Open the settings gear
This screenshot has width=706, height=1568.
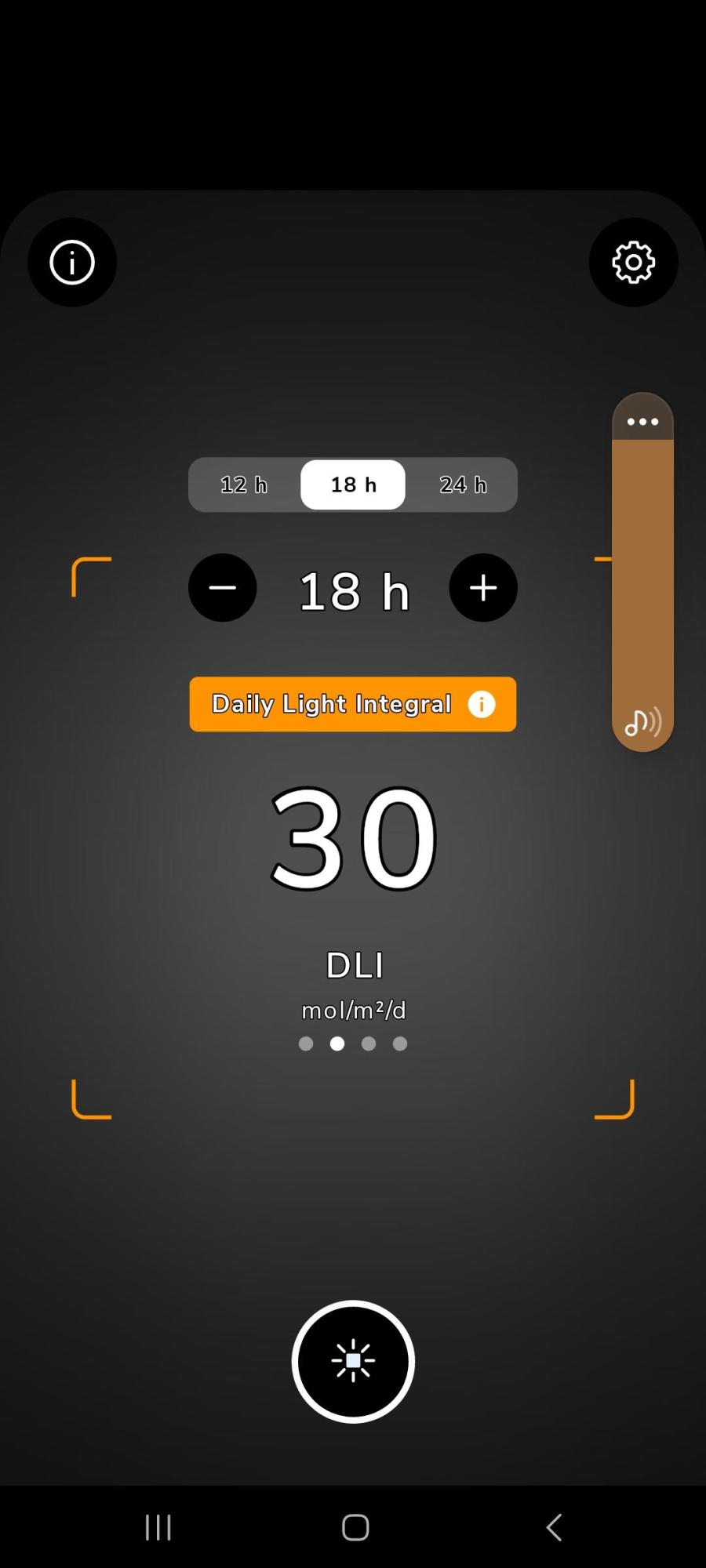633,263
